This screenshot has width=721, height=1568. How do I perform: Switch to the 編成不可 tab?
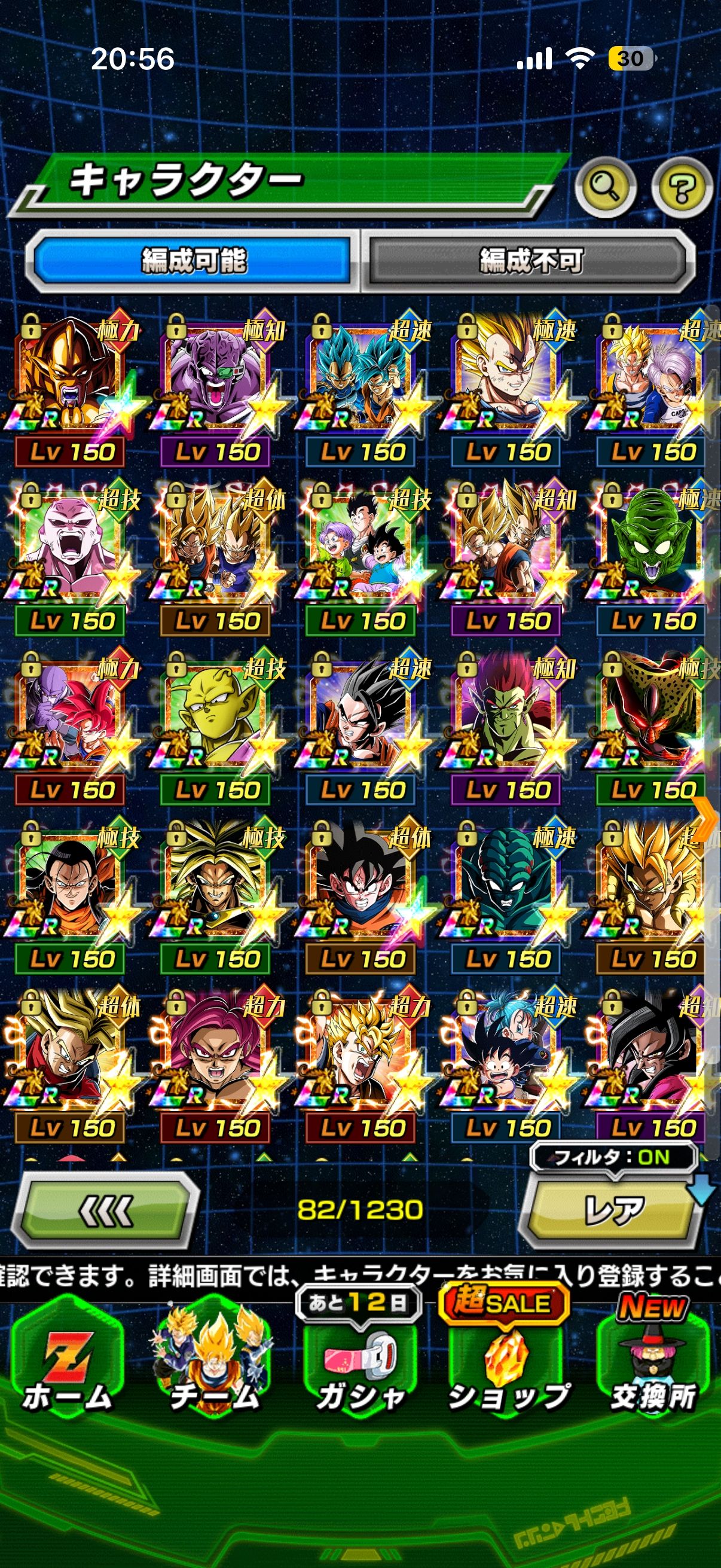(530, 261)
